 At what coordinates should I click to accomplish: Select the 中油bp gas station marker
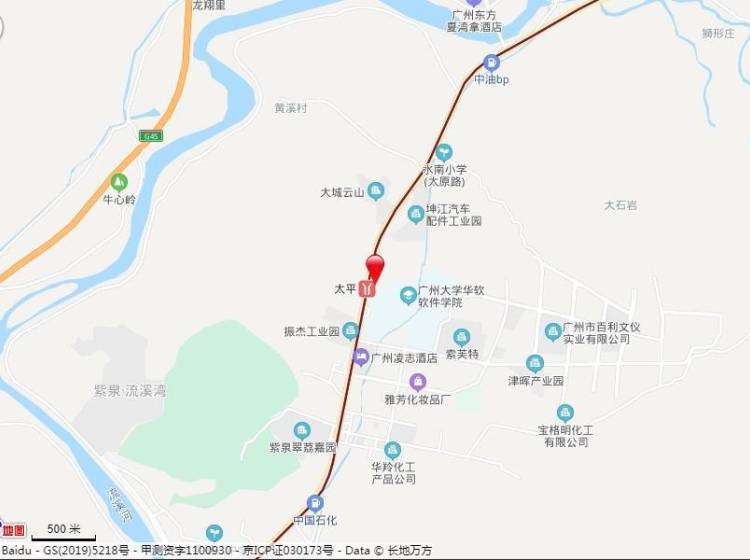(491, 62)
